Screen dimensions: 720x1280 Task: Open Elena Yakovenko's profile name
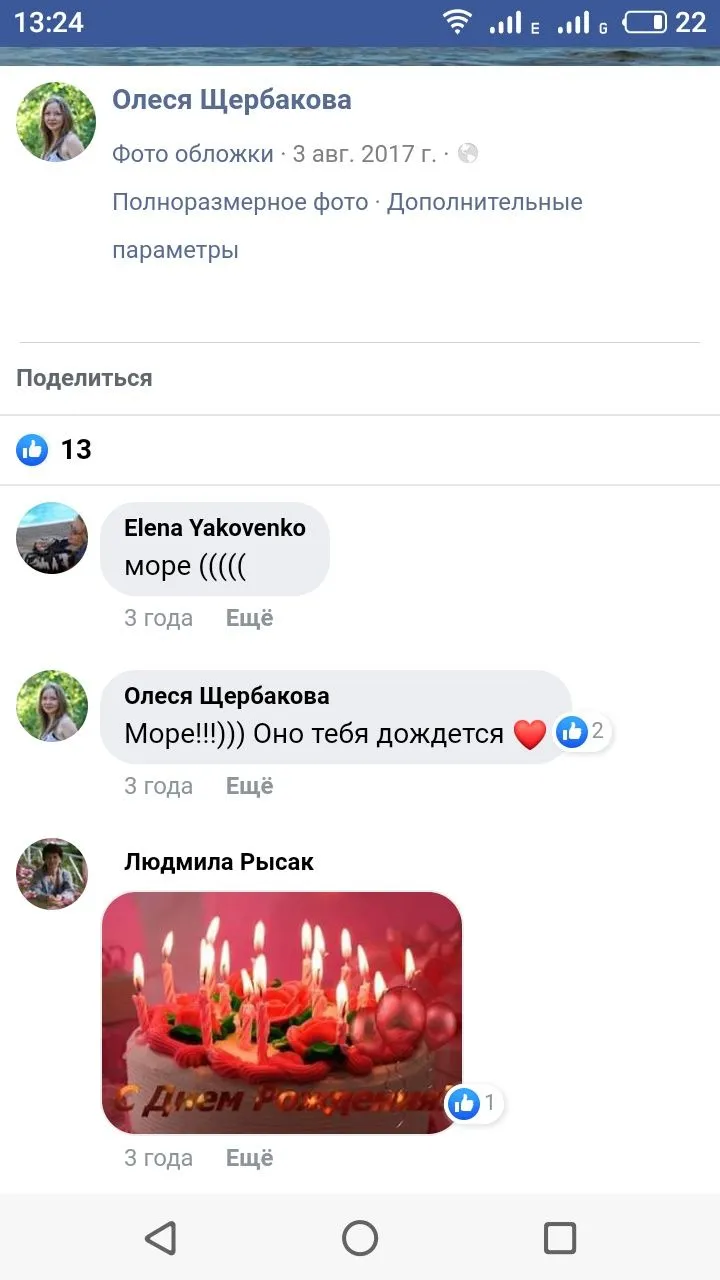tap(214, 528)
